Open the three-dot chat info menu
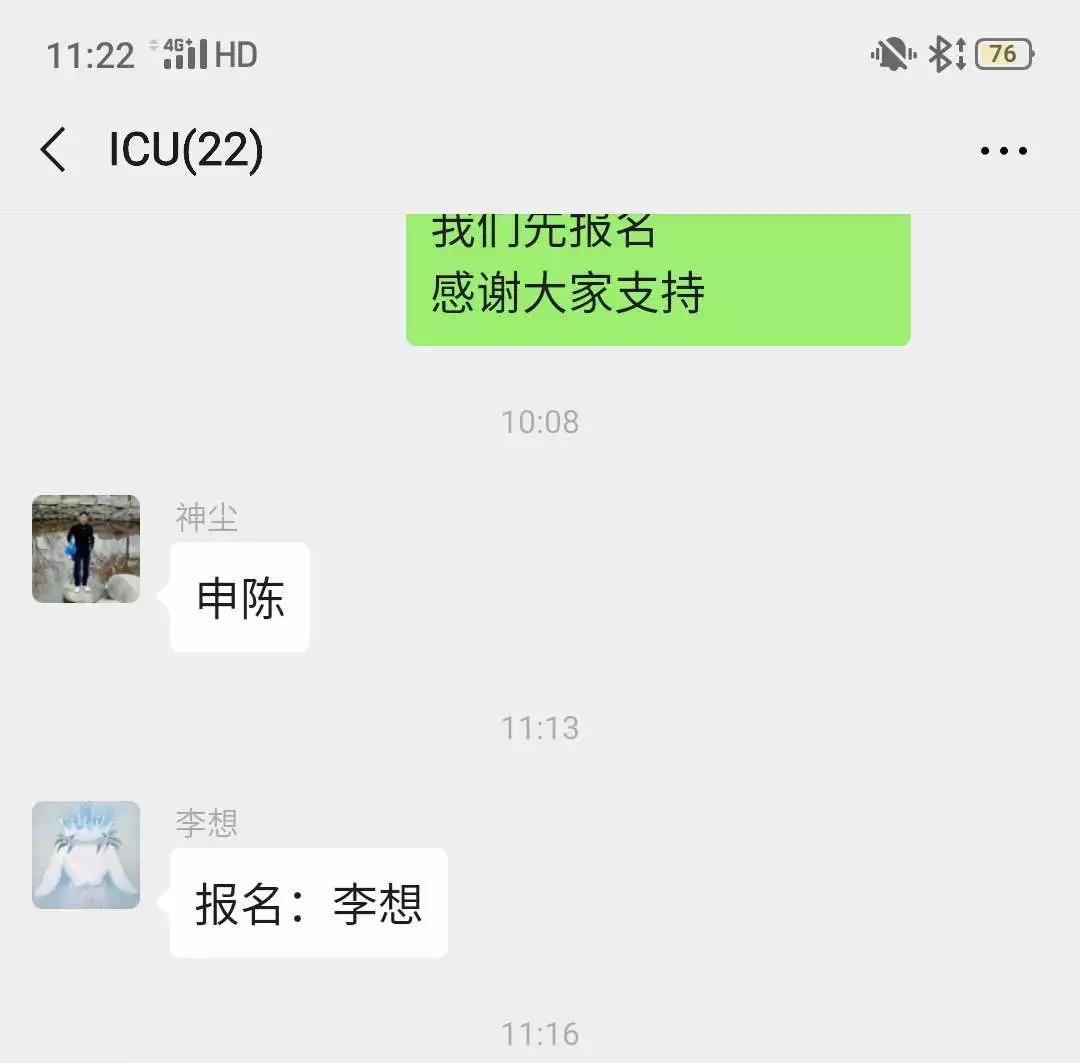Viewport: 1080px width, 1063px height. click(1003, 151)
